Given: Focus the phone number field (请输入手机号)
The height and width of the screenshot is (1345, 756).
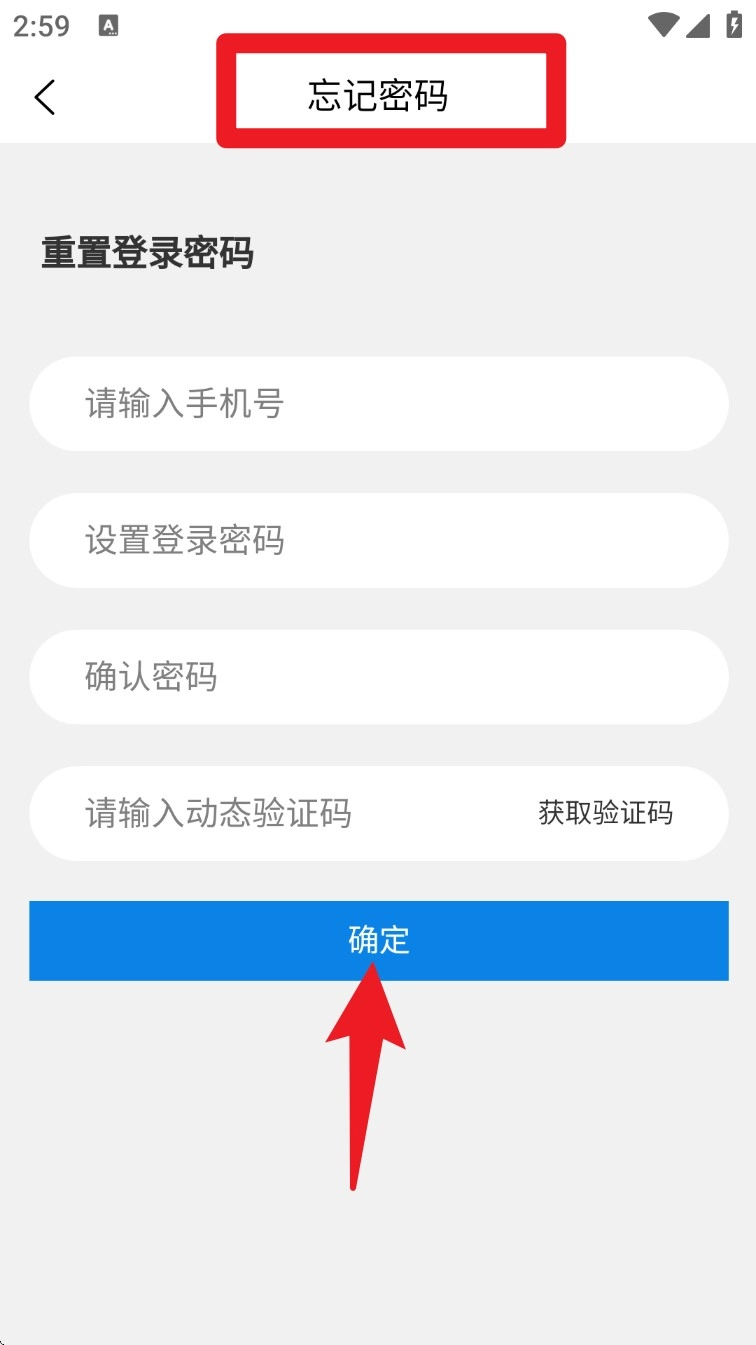Looking at the screenshot, I should point(378,404).
